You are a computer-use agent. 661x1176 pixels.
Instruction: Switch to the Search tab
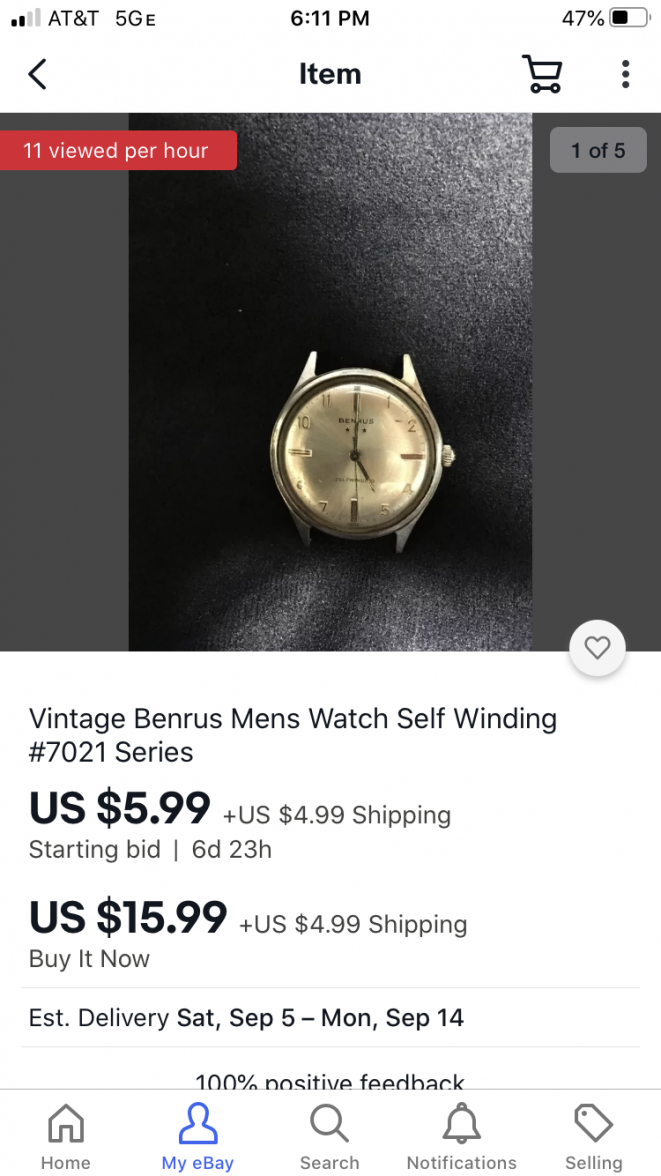point(329,1136)
